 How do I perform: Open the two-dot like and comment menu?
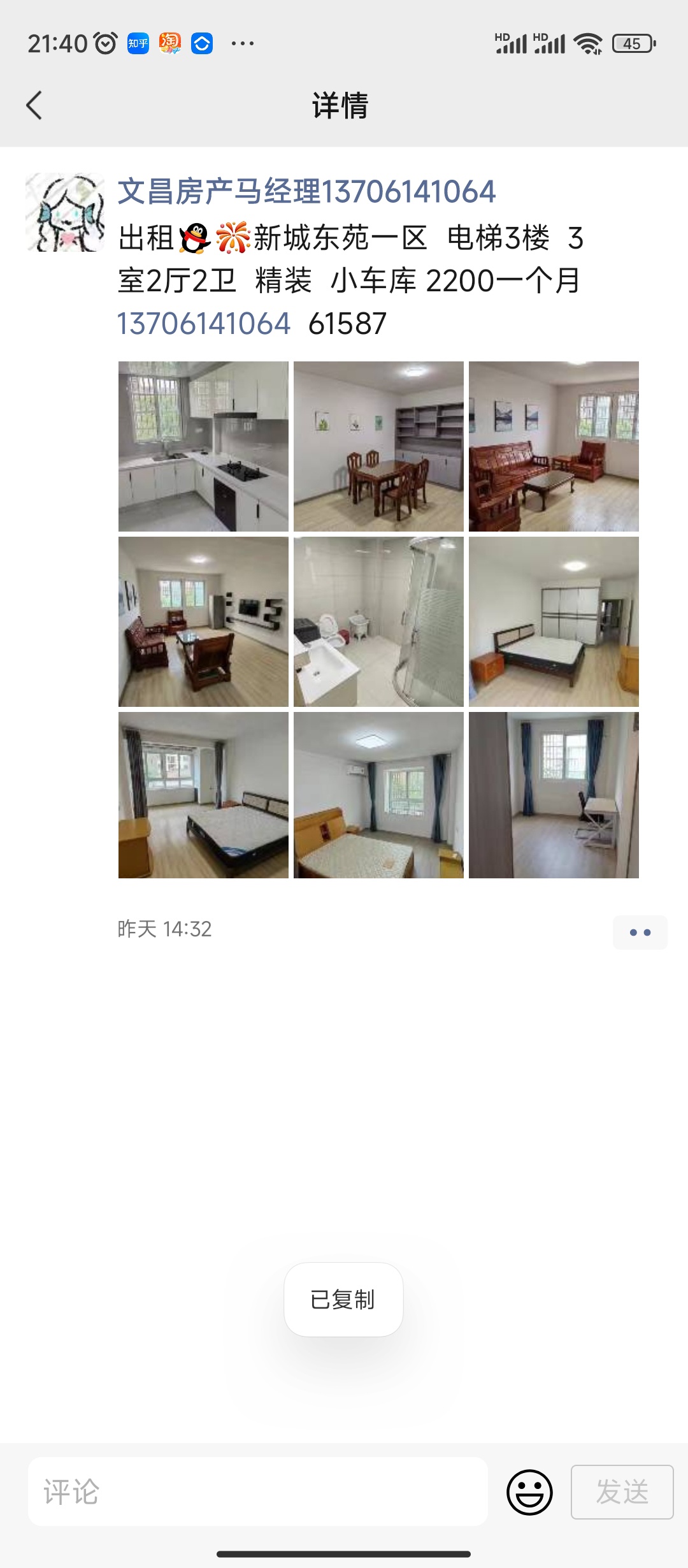click(x=640, y=933)
